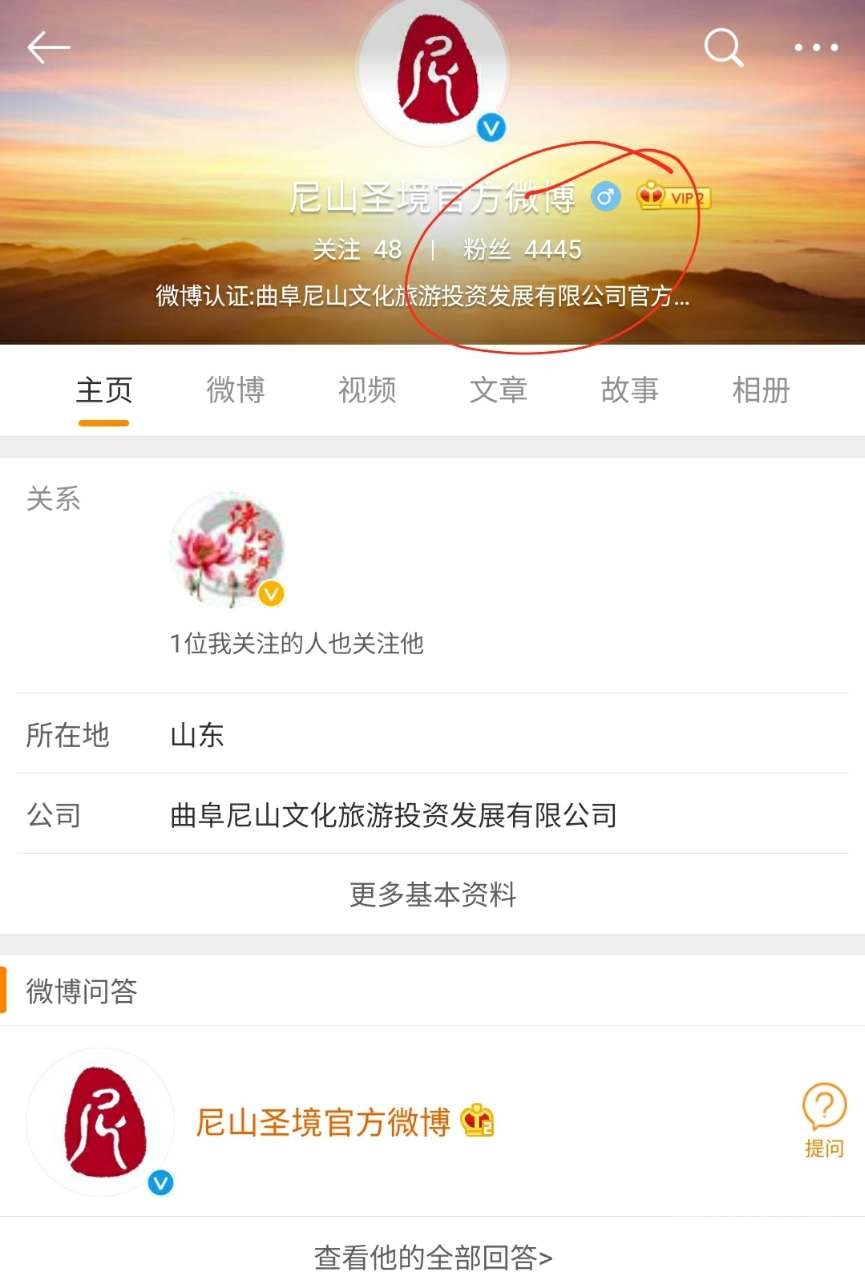Open search from the top bar
Viewport: 865px width, 1280px height.
click(723, 47)
